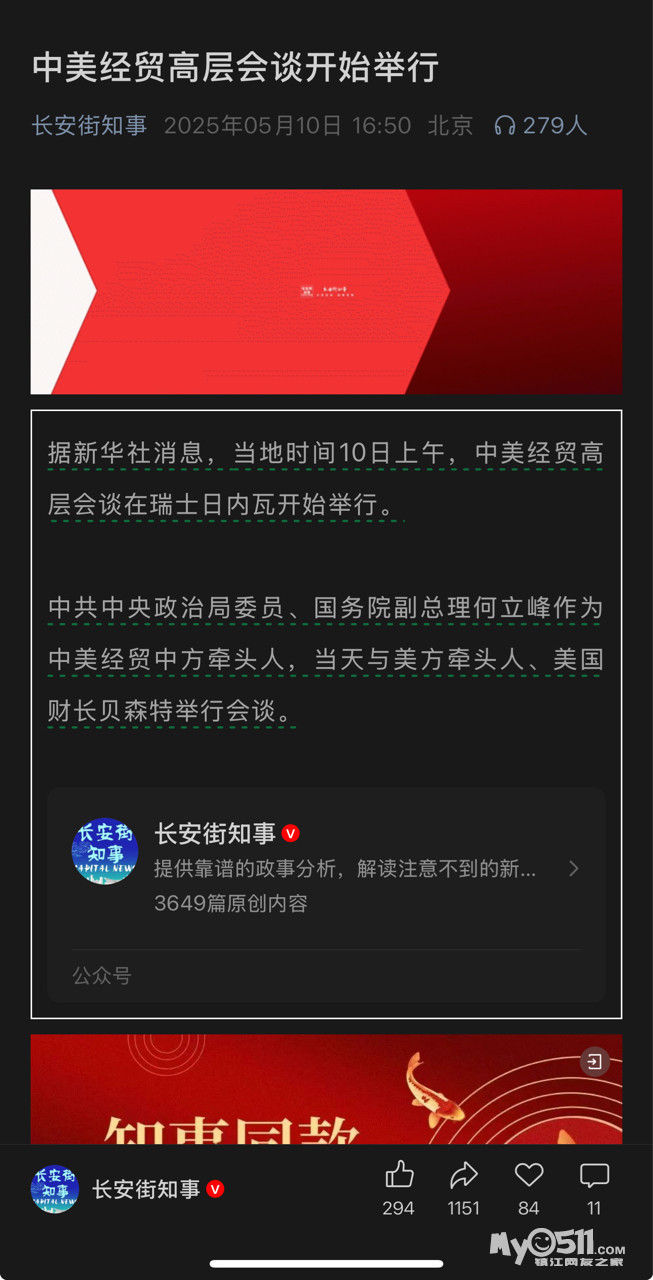This screenshot has height=1280, width=653.
Task: Tap the exit icon on red banner
Action: pyautogui.click(x=594, y=1062)
